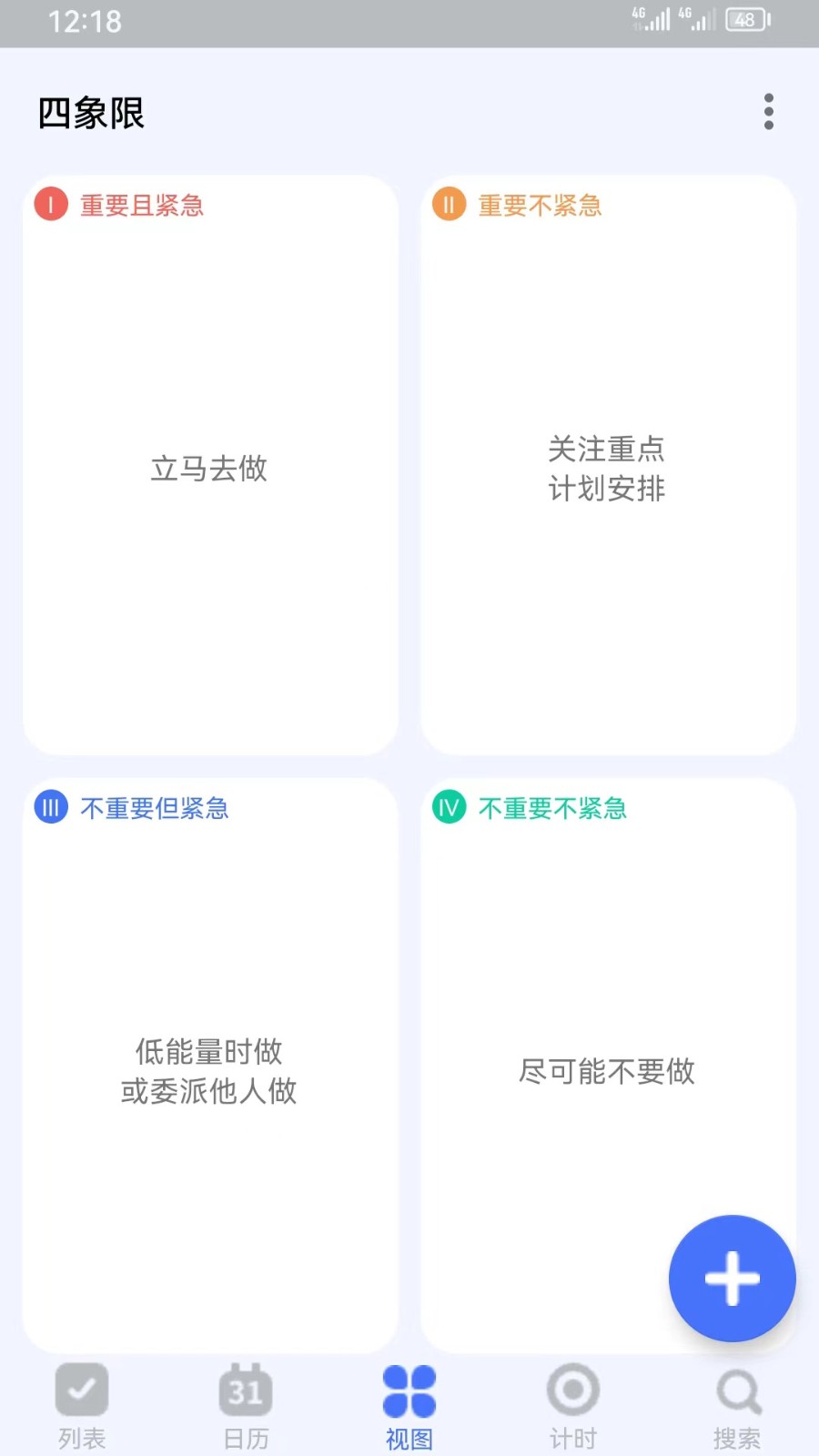Viewport: 819px width, 1456px height.
Task: Tap the 立马去做 placeholder text
Action: [x=209, y=469]
